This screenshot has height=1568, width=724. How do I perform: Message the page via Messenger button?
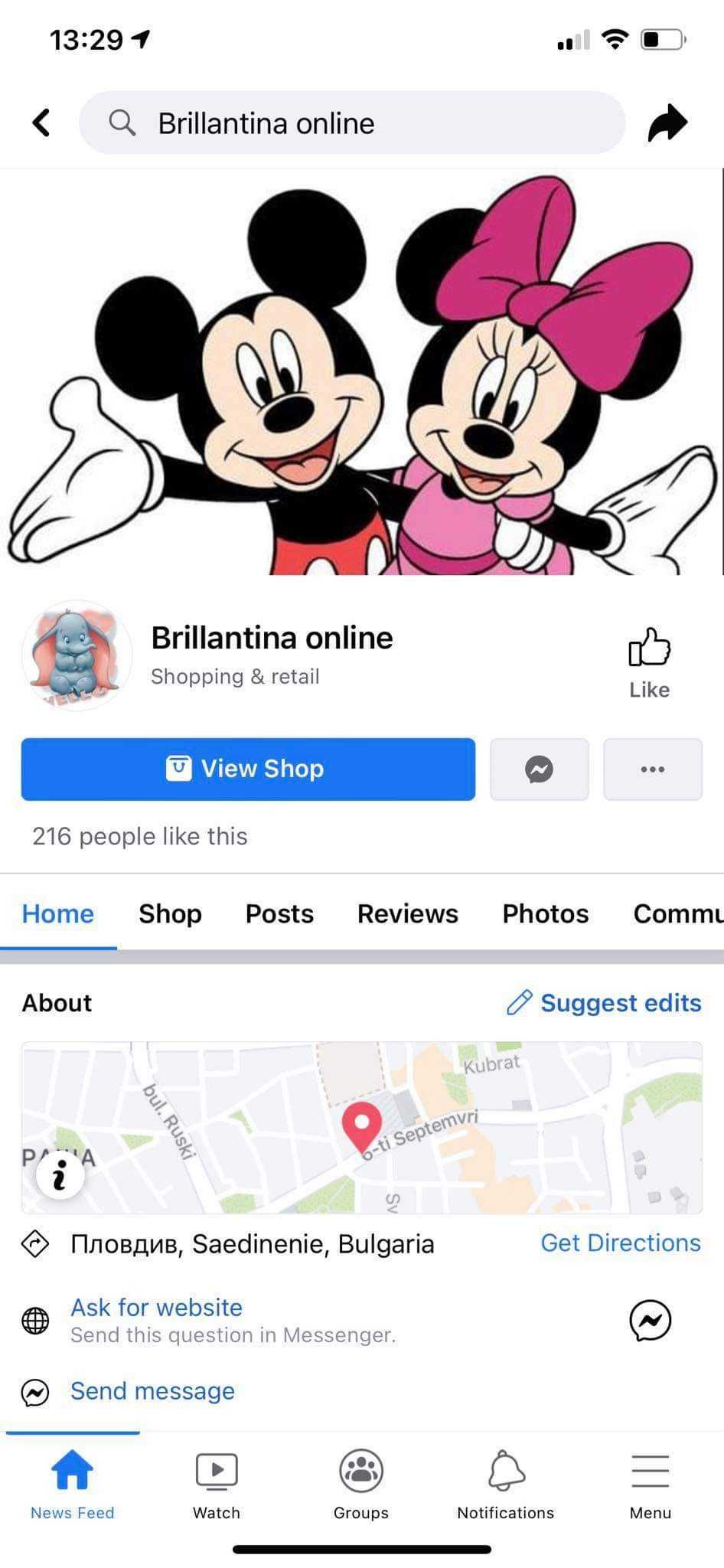539,769
